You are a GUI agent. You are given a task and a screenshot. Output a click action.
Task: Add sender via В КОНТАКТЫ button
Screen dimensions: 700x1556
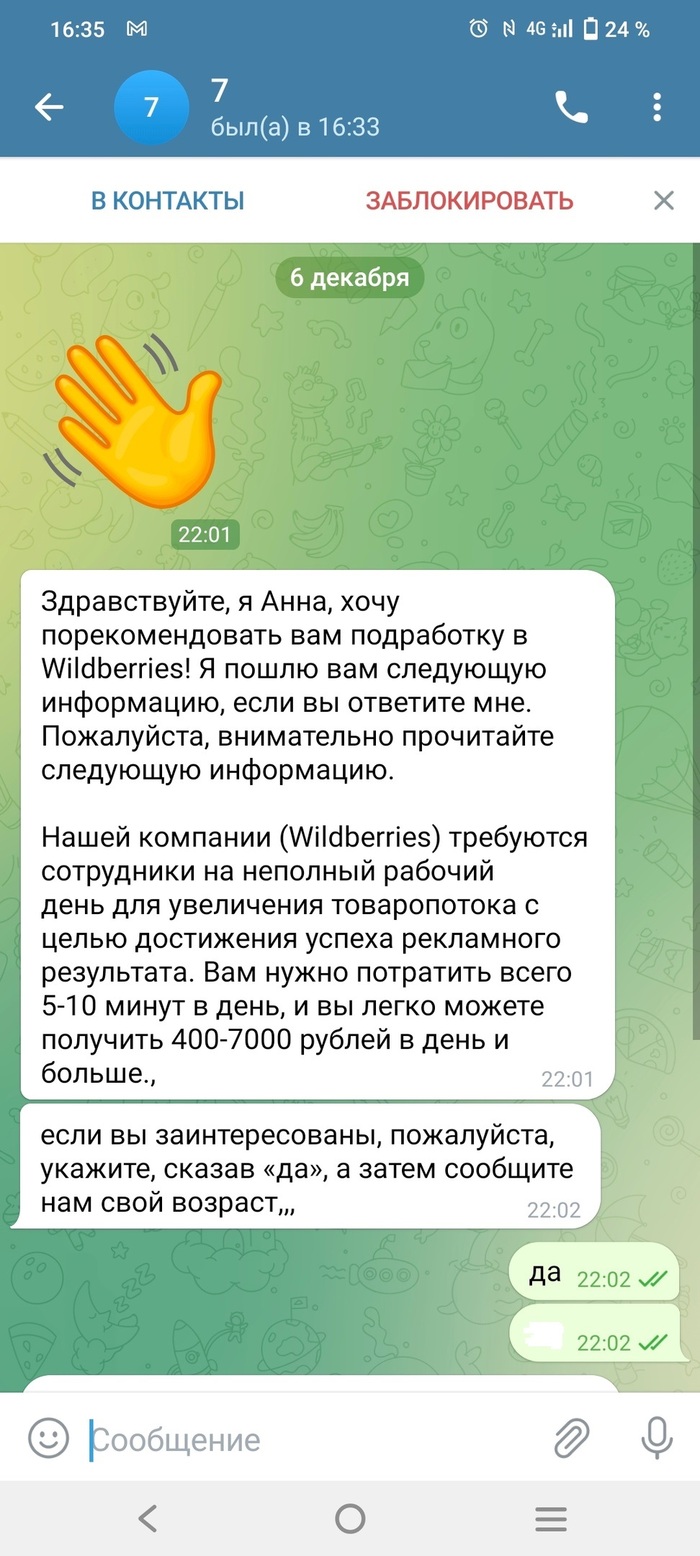(168, 200)
